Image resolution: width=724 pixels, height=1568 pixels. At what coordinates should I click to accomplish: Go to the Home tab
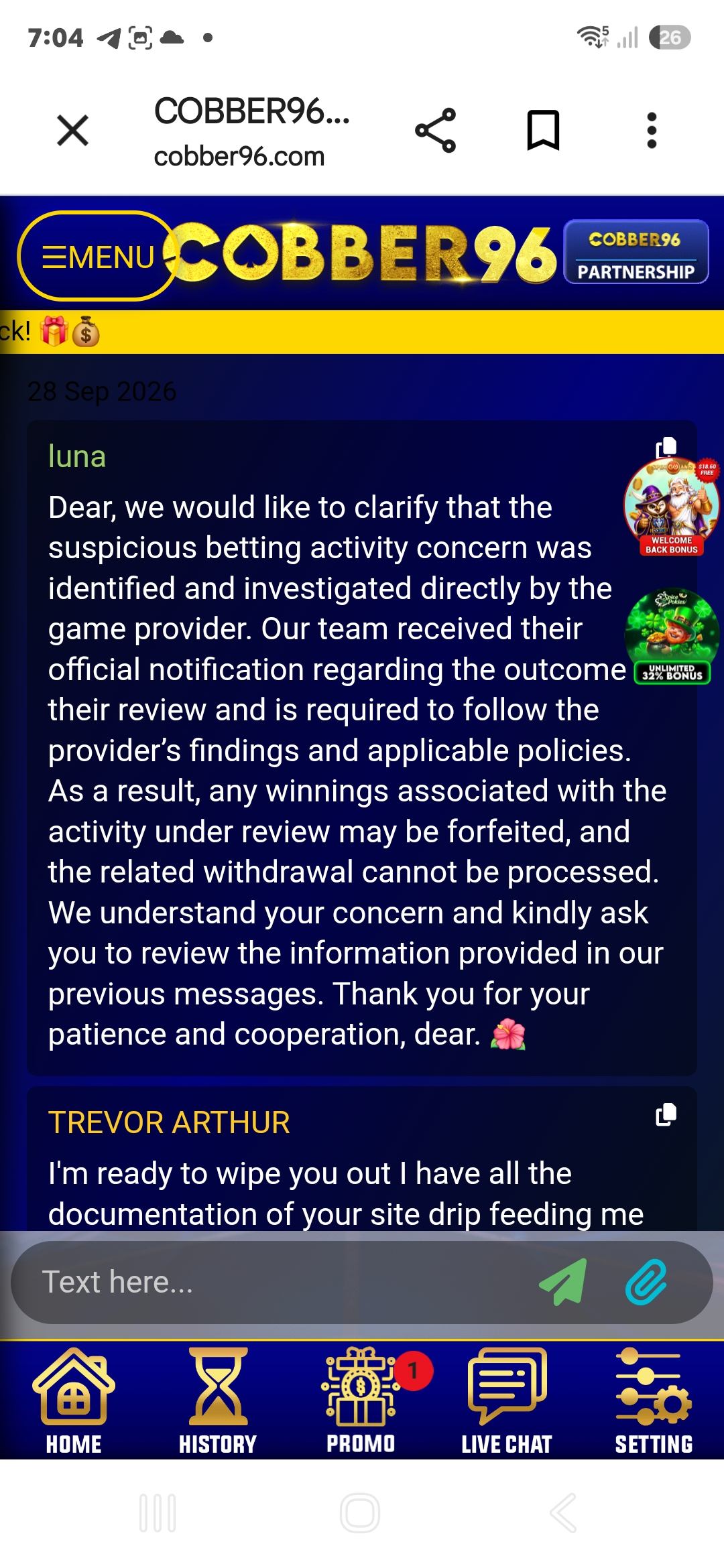pyautogui.click(x=74, y=1400)
